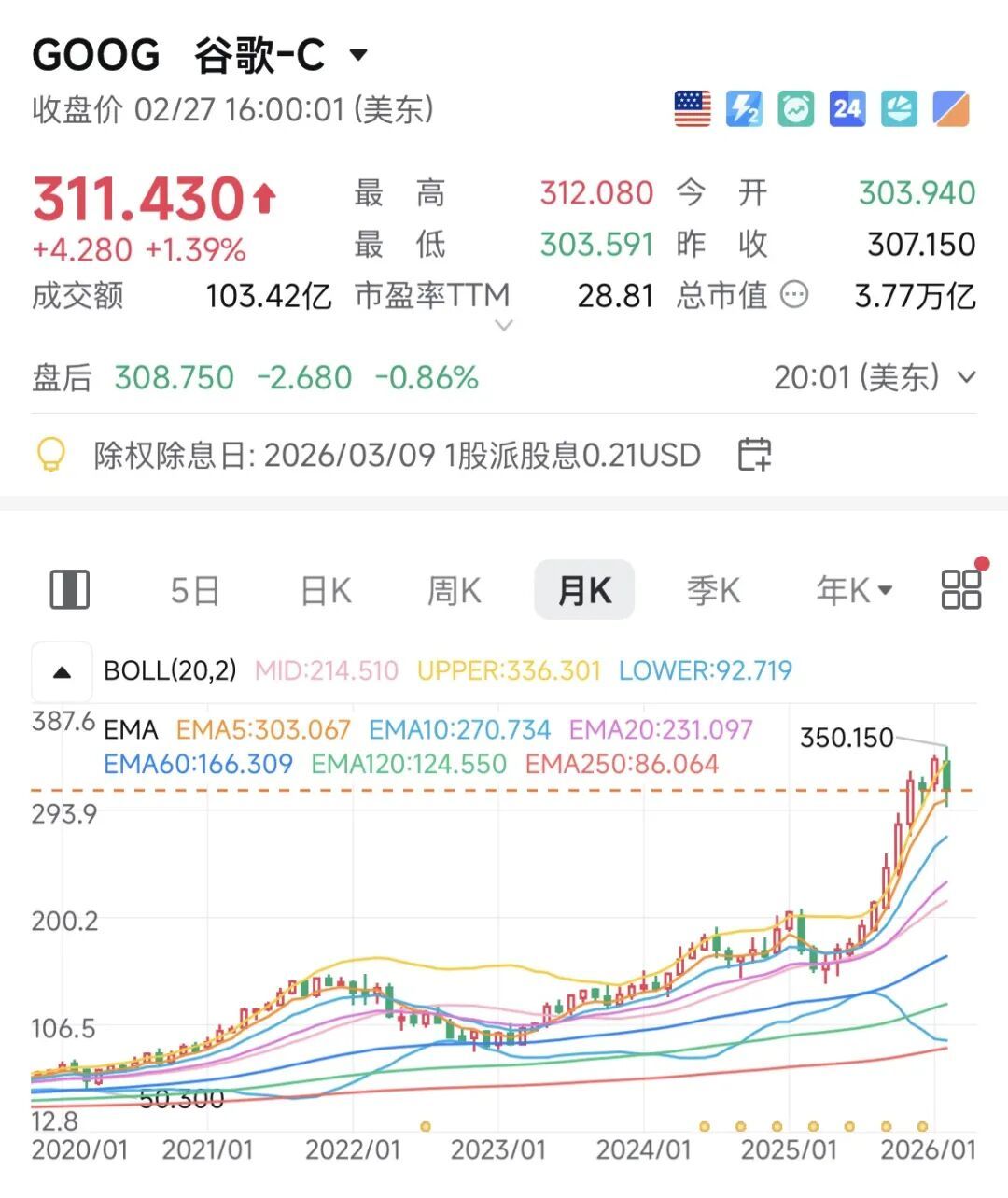Select the 月K chart tab

(x=584, y=590)
